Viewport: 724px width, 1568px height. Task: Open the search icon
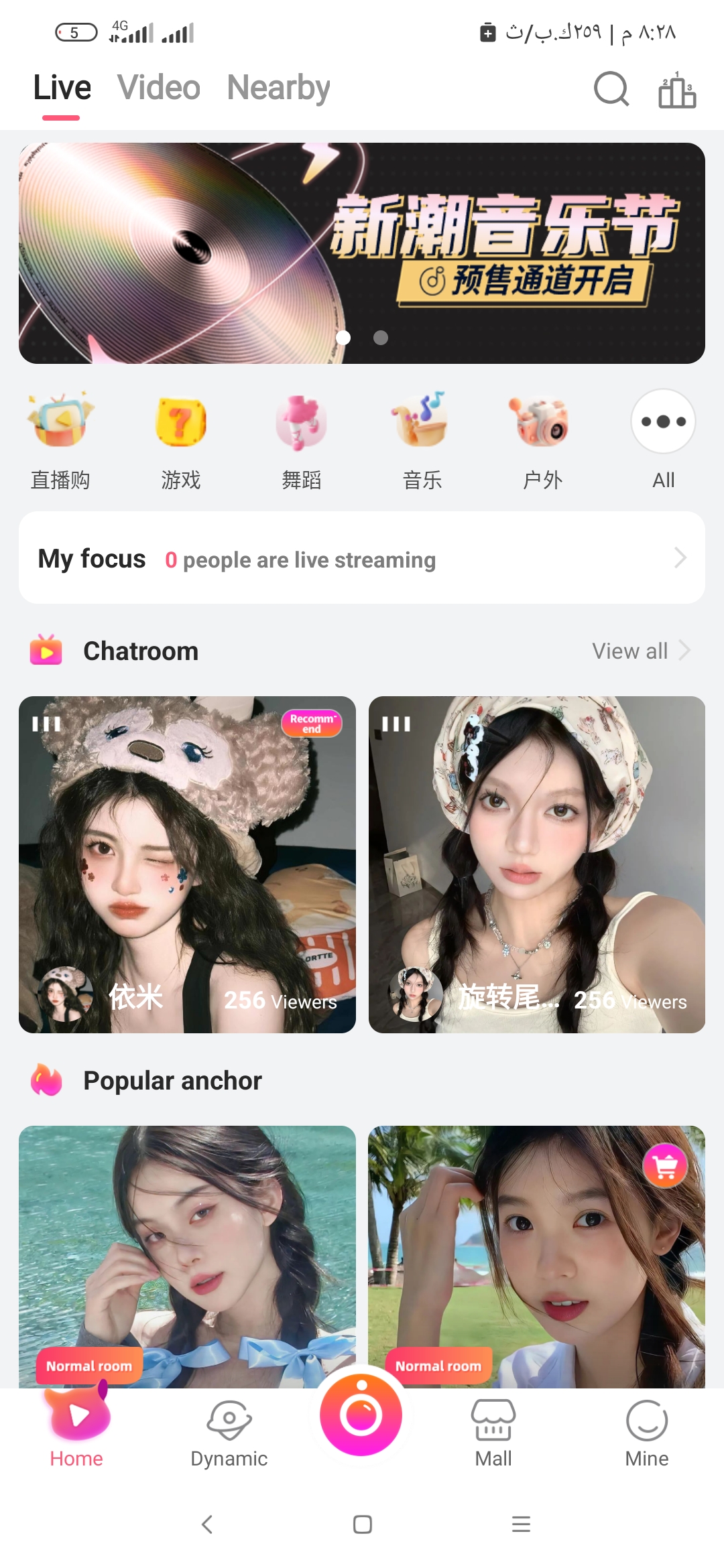[x=611, y=89]
